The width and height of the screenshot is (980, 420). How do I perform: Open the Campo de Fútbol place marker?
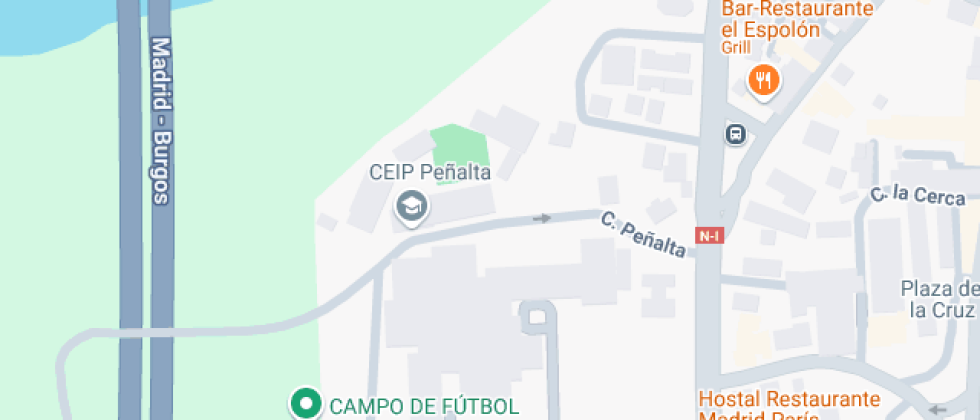click(x=304, y=404)
